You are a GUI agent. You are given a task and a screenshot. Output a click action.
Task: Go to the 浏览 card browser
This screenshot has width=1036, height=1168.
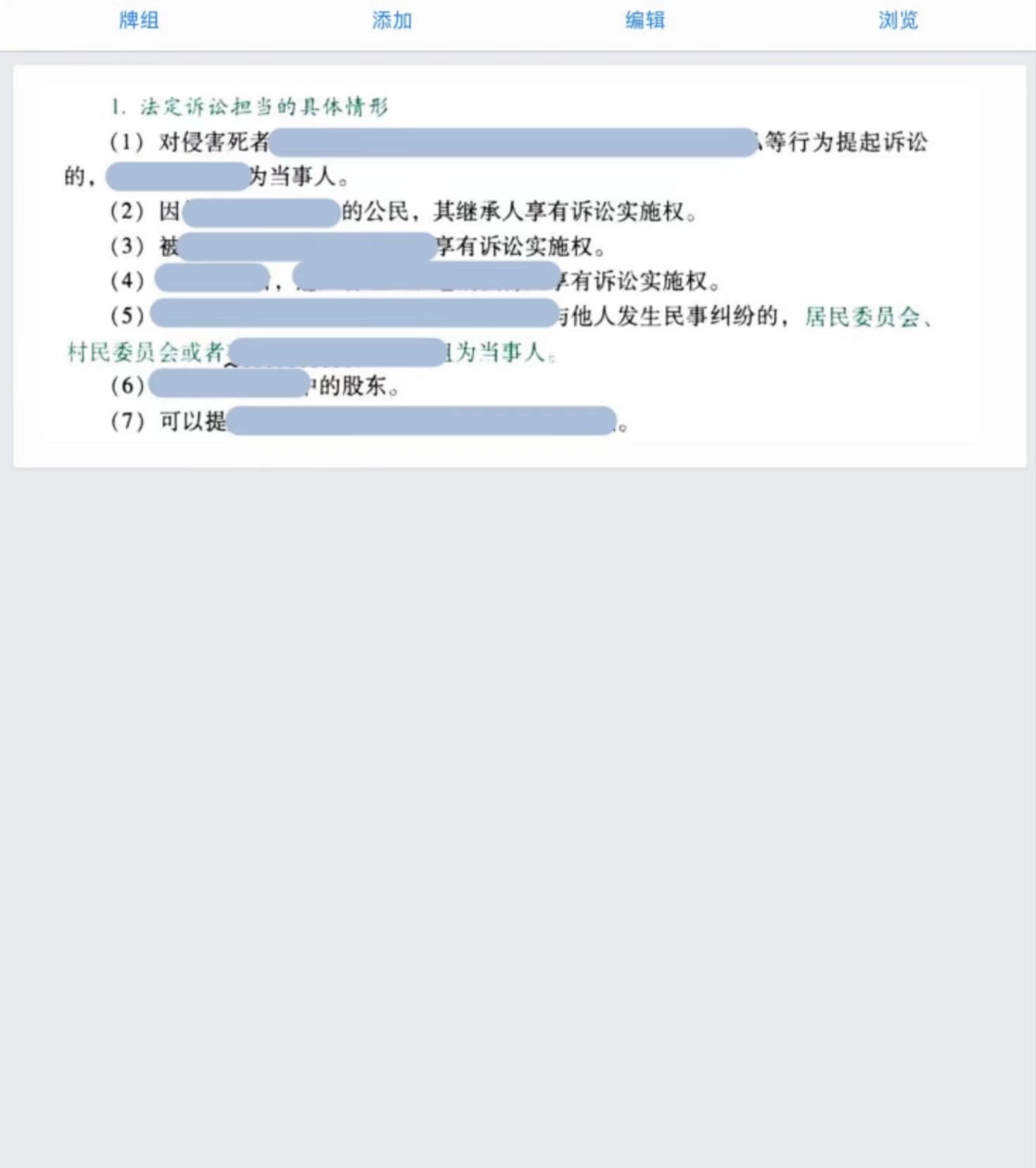[x=898, y=20]
